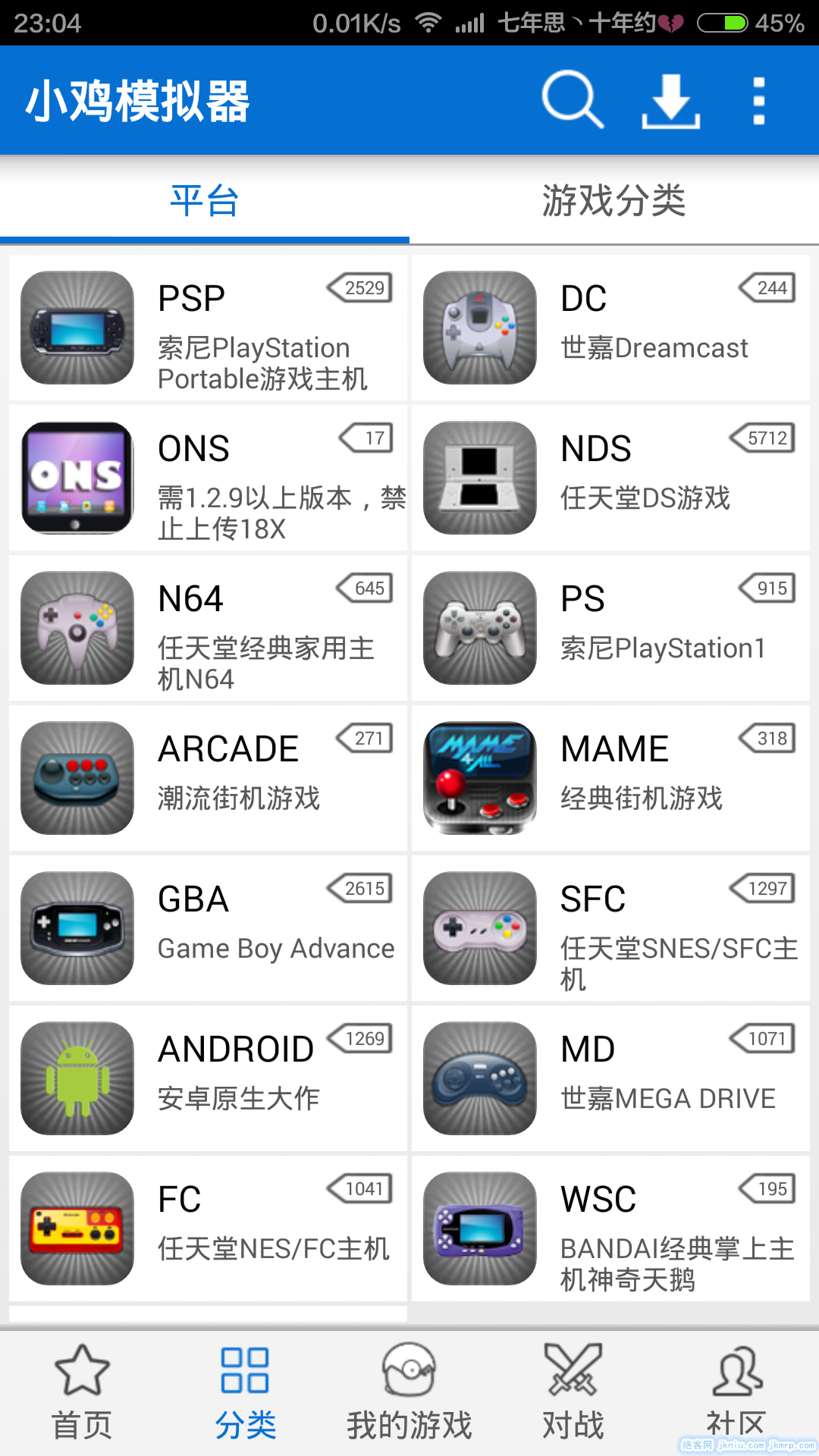Viewport: 819px width, 1456px height.
Task: Open the search icon in the app bar
Action: point(573,100)
